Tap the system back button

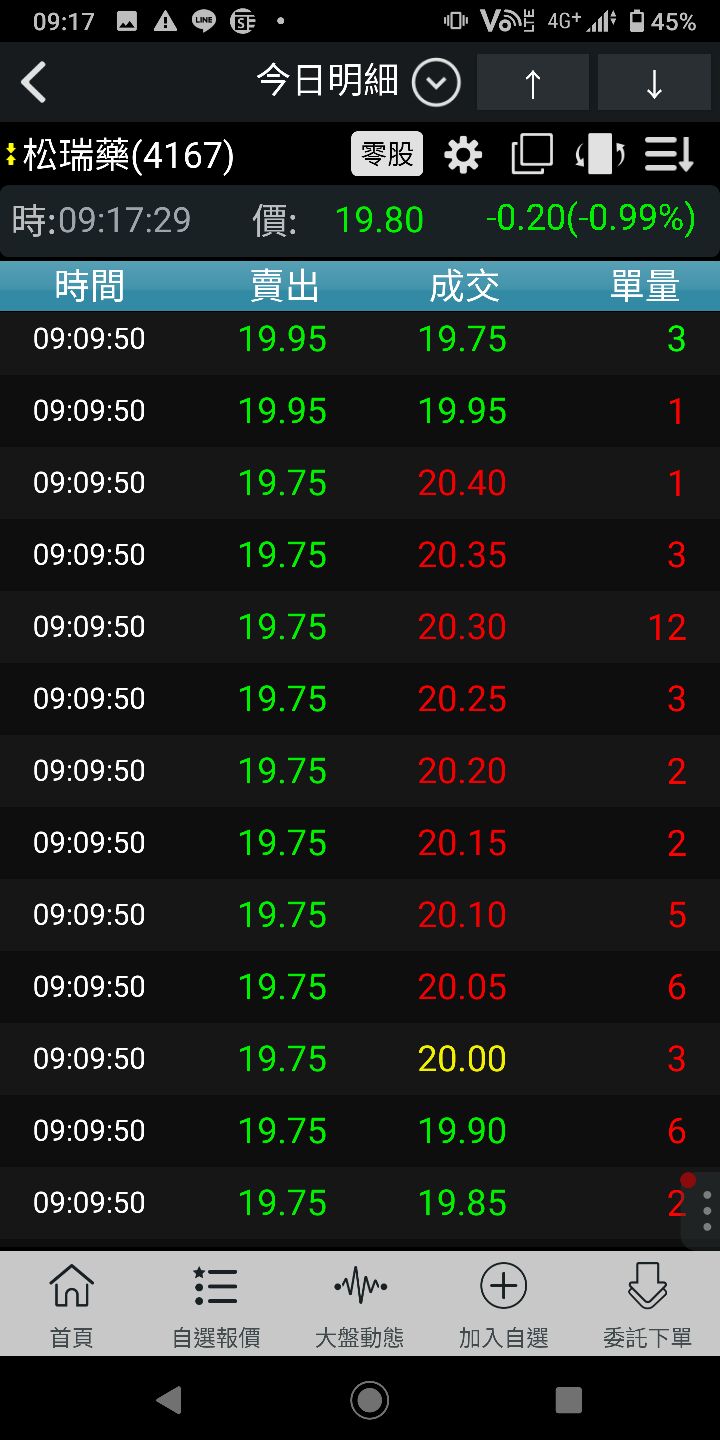click(x=169, y=1400)
